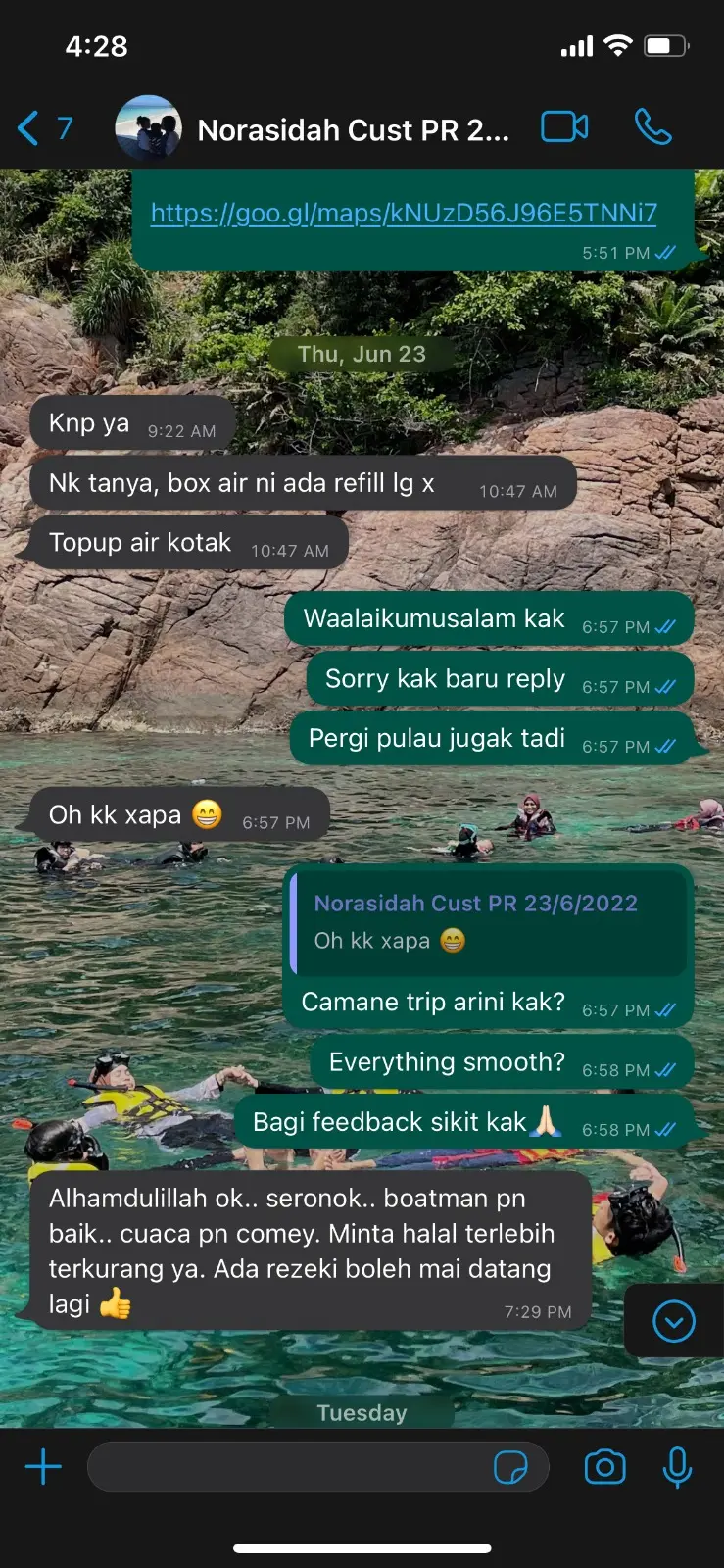Open the attachment plus menu
724x1568 pixels.
(x=43, y=1467)
